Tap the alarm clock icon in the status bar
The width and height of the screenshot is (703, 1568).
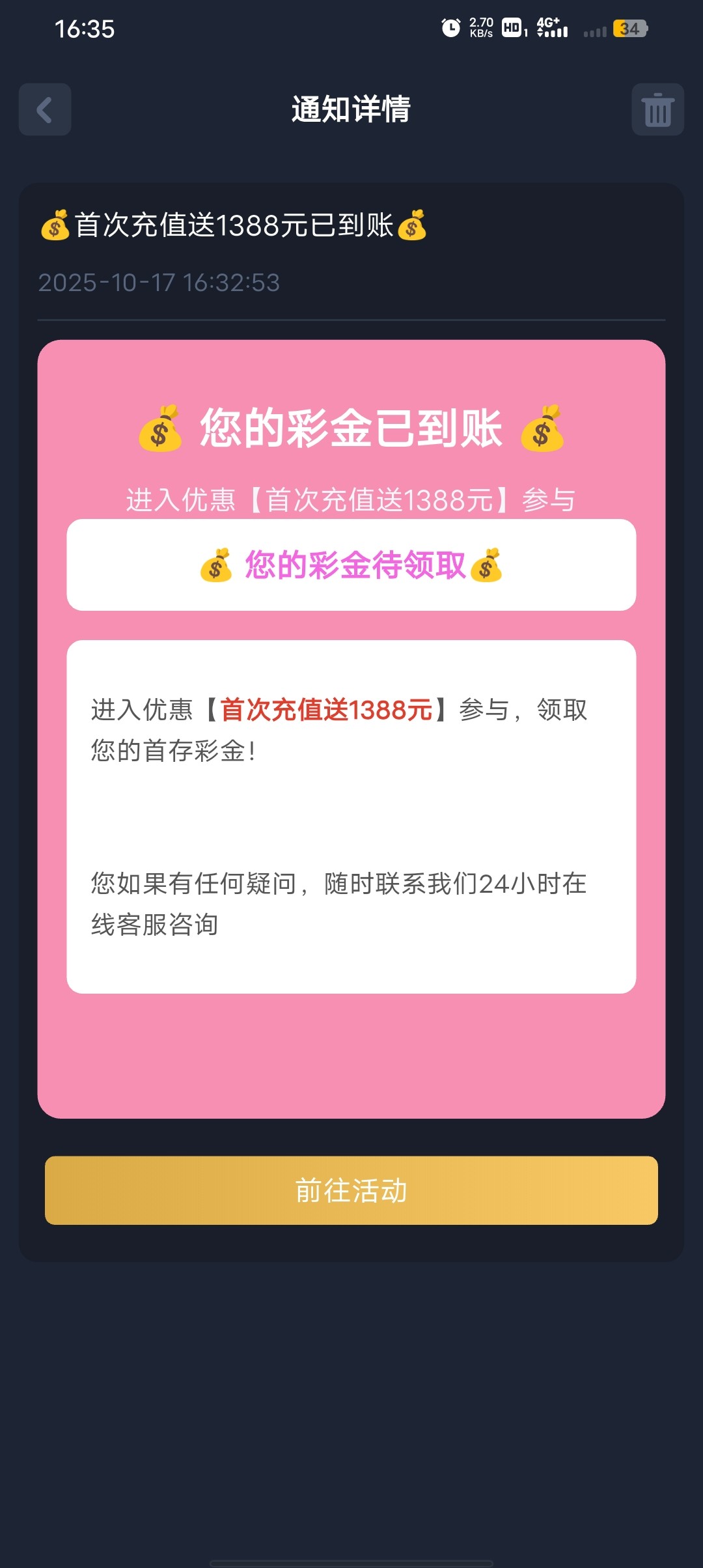tap(450, 27)
